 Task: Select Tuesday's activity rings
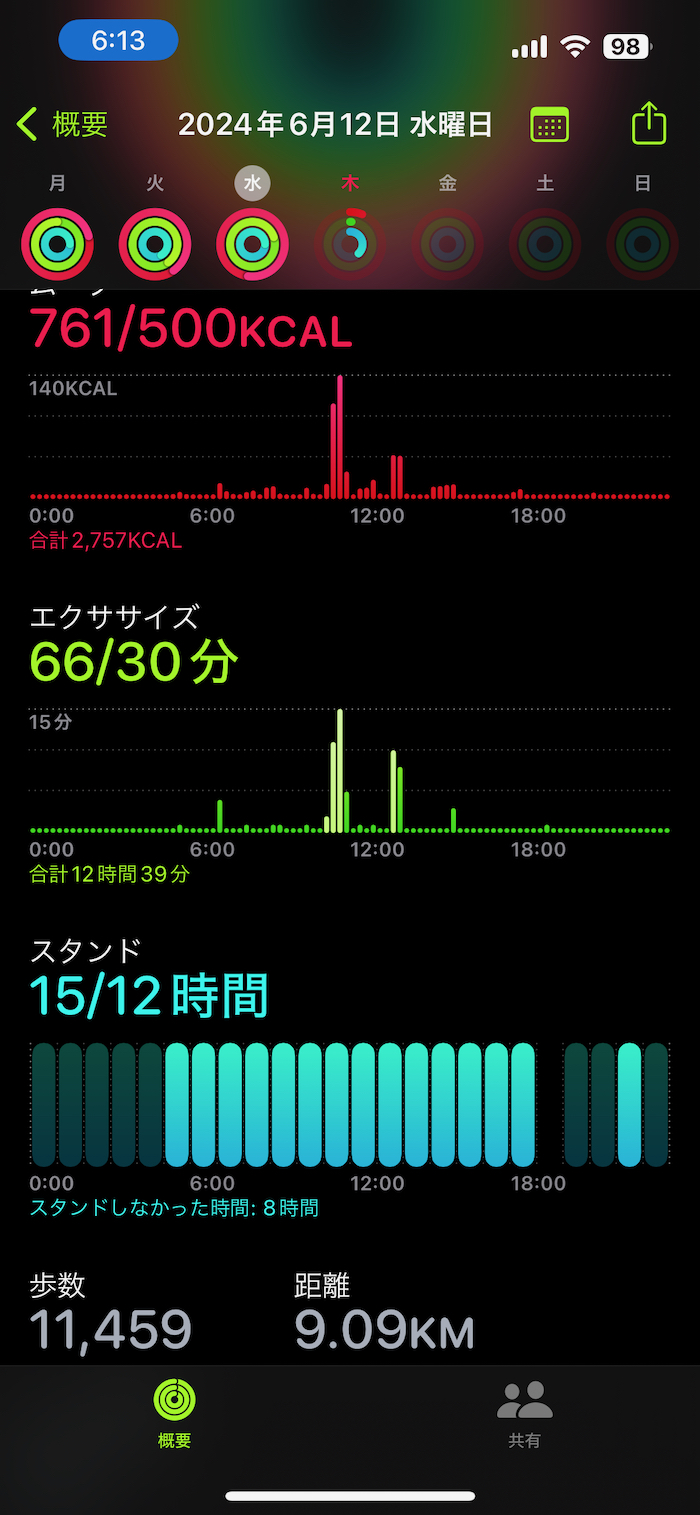155,244
